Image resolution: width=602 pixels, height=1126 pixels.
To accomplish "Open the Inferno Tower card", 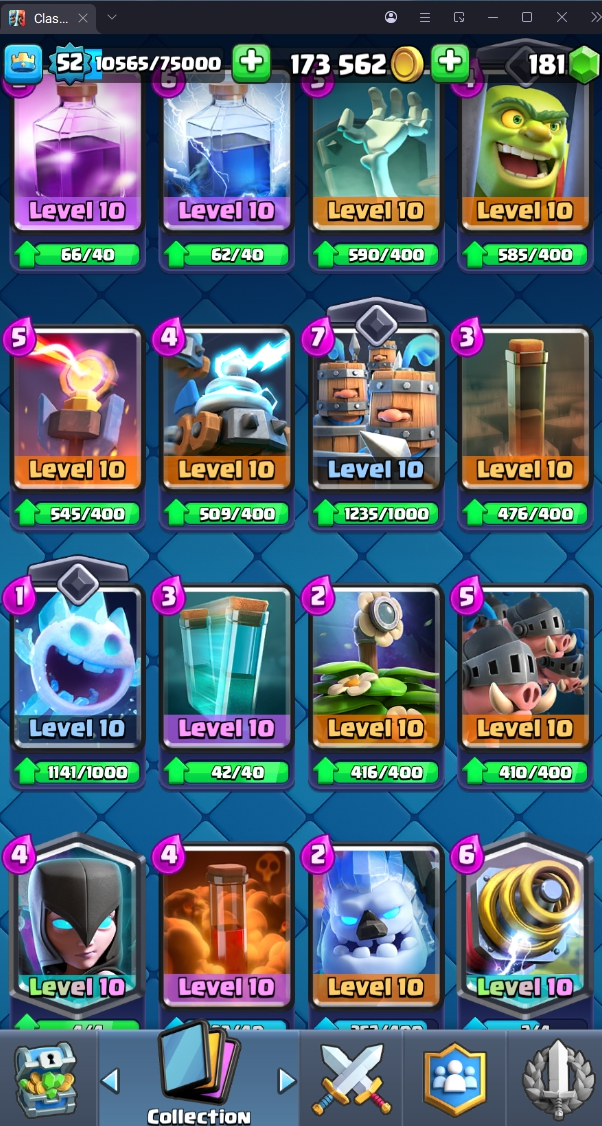I will point(77,410).
